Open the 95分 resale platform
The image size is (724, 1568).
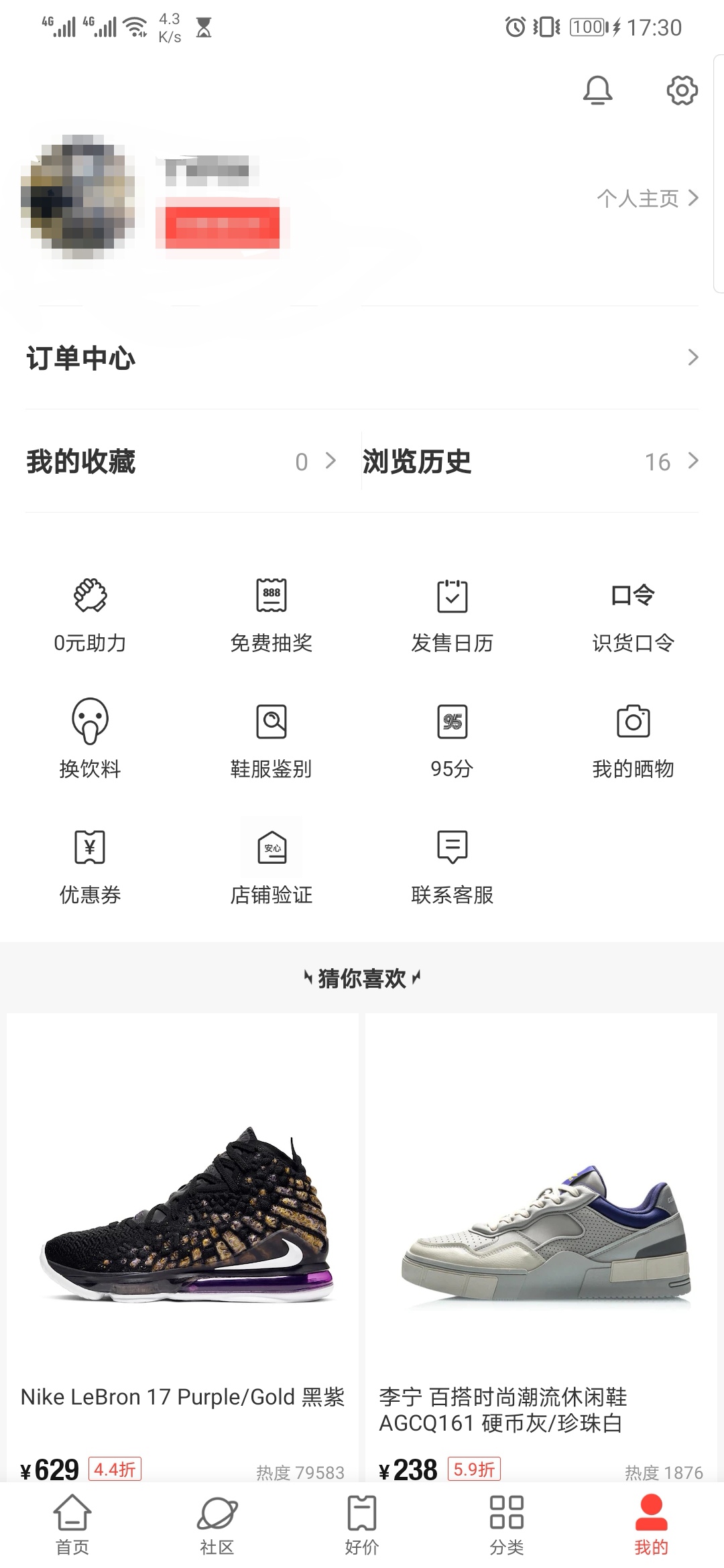(452, 740)
